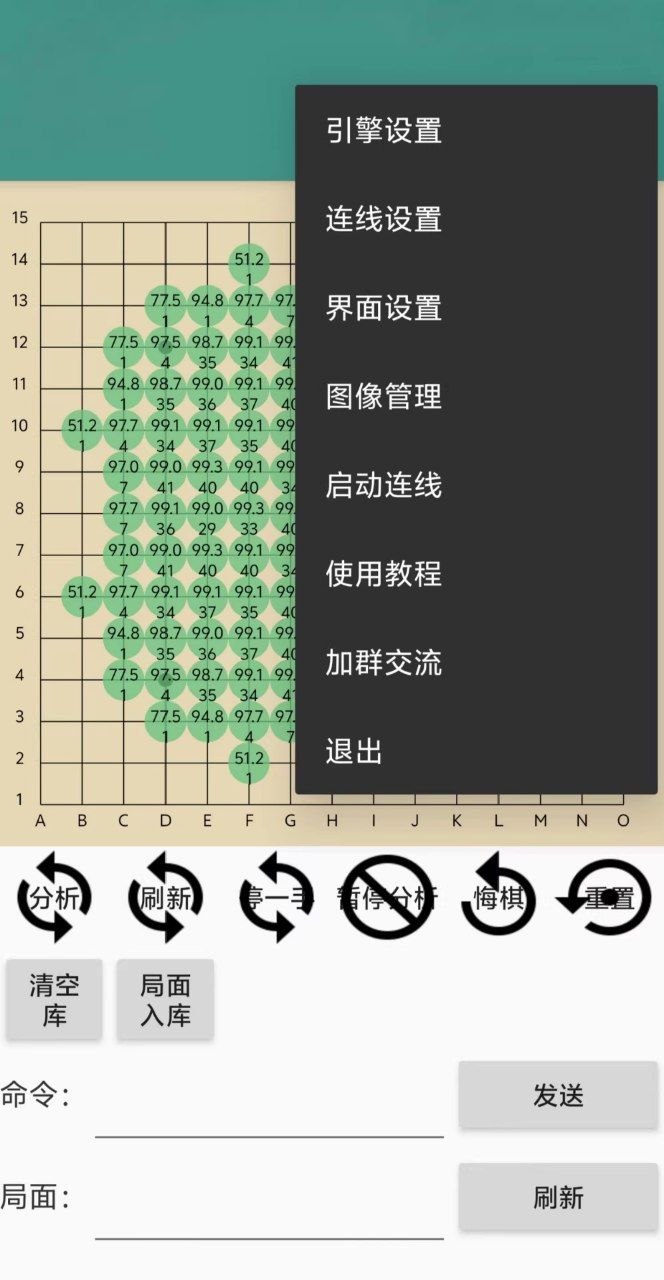Image resolution: width=664 pixels, height=1280 pixels.
Task: Select 连线设置 menu option
Action: tap(384, 219)
